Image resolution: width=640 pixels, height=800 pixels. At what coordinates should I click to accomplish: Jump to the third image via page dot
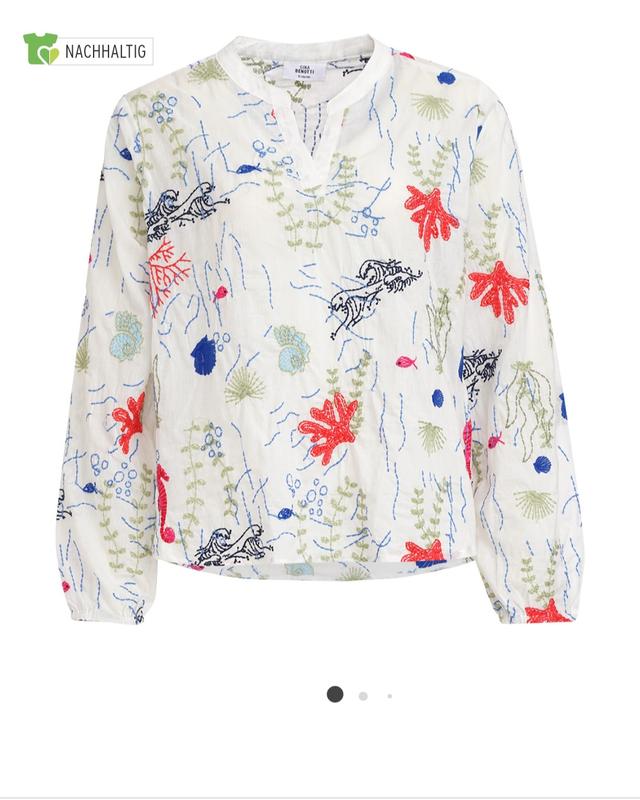pyautogui.click(x=390, y=696)
